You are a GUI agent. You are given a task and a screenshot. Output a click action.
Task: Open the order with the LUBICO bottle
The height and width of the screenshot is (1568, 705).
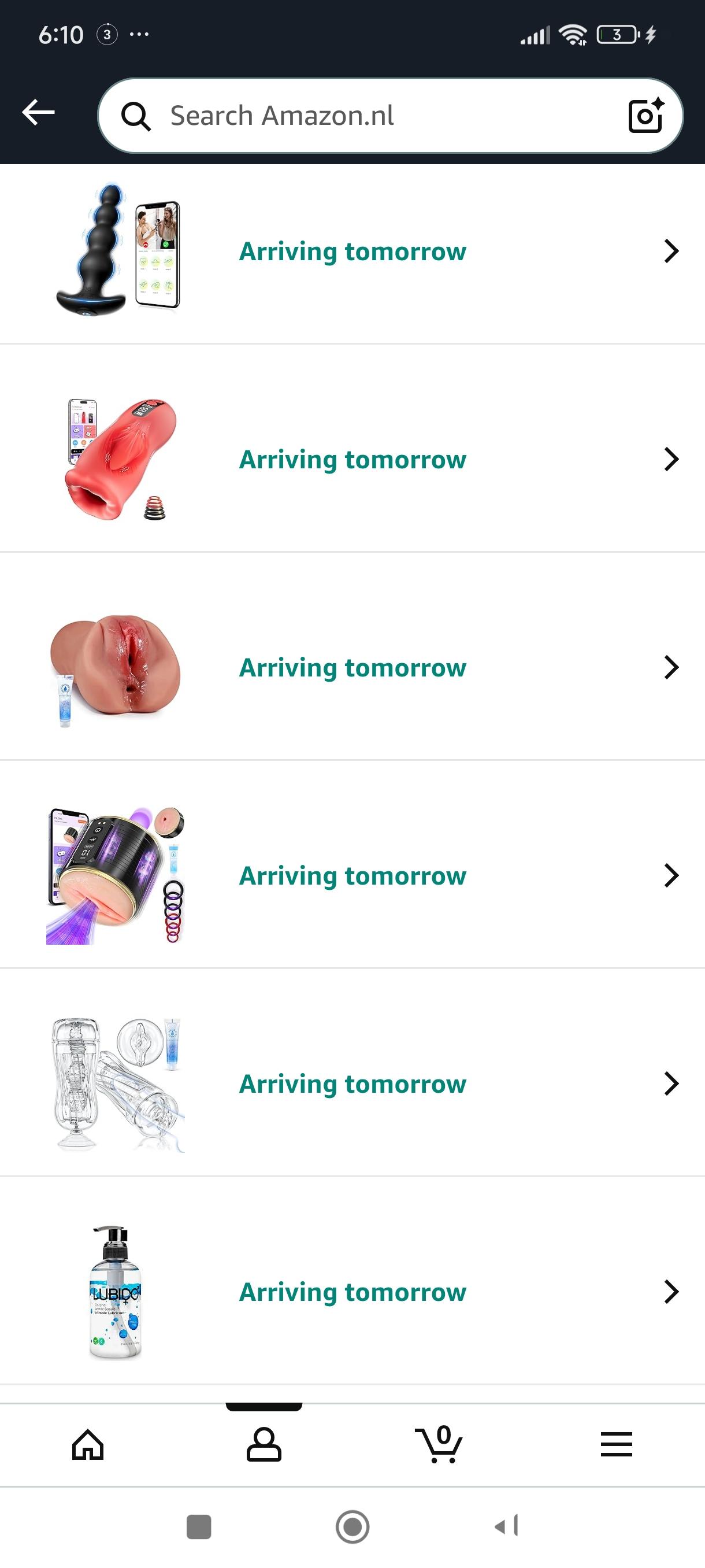tap(352, 1292)
